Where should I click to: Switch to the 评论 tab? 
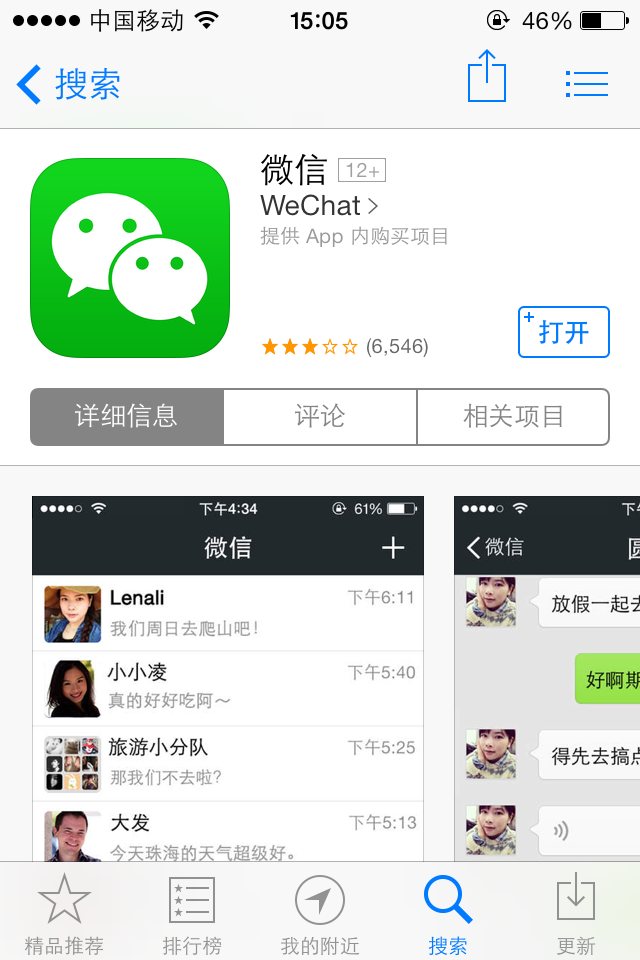[320, 416]
